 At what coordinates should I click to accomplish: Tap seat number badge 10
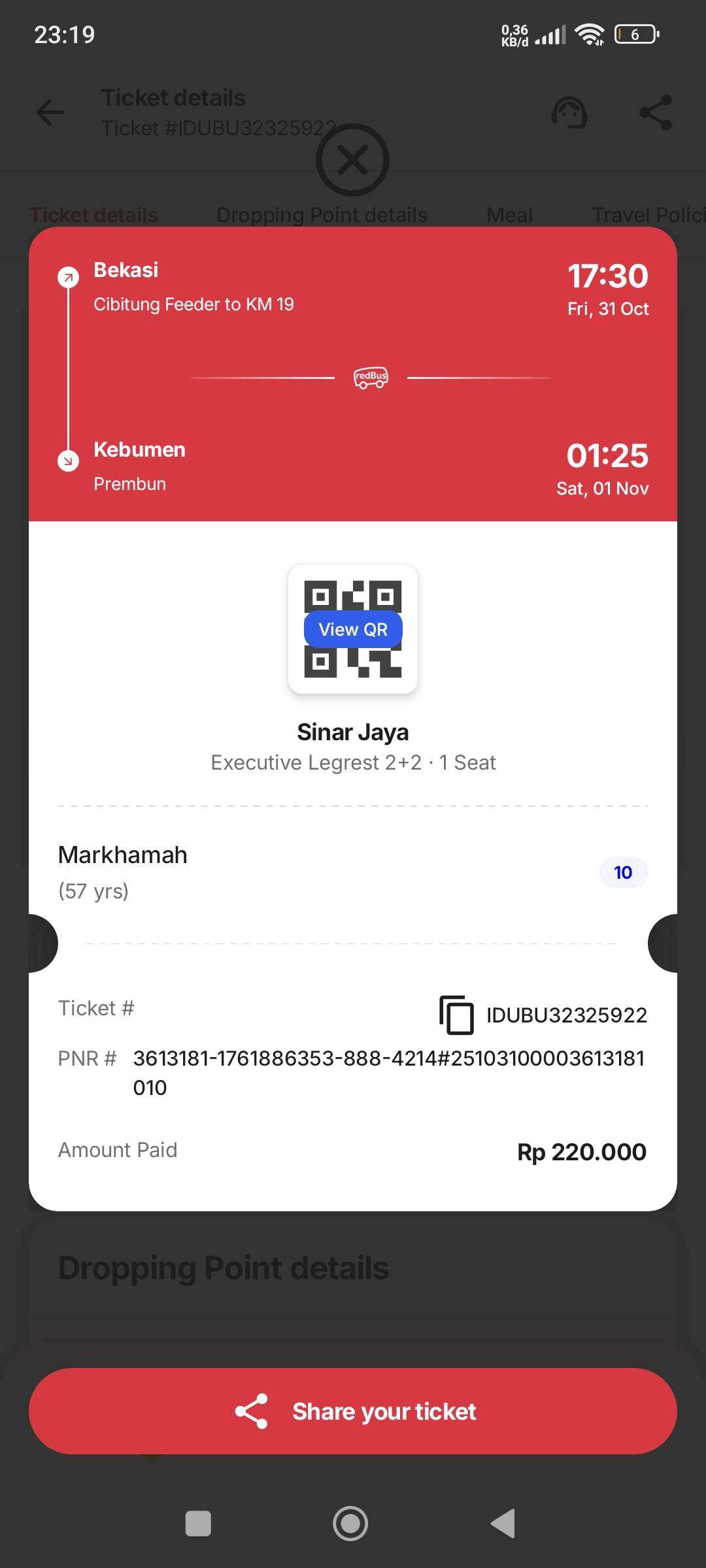(623, 872)
